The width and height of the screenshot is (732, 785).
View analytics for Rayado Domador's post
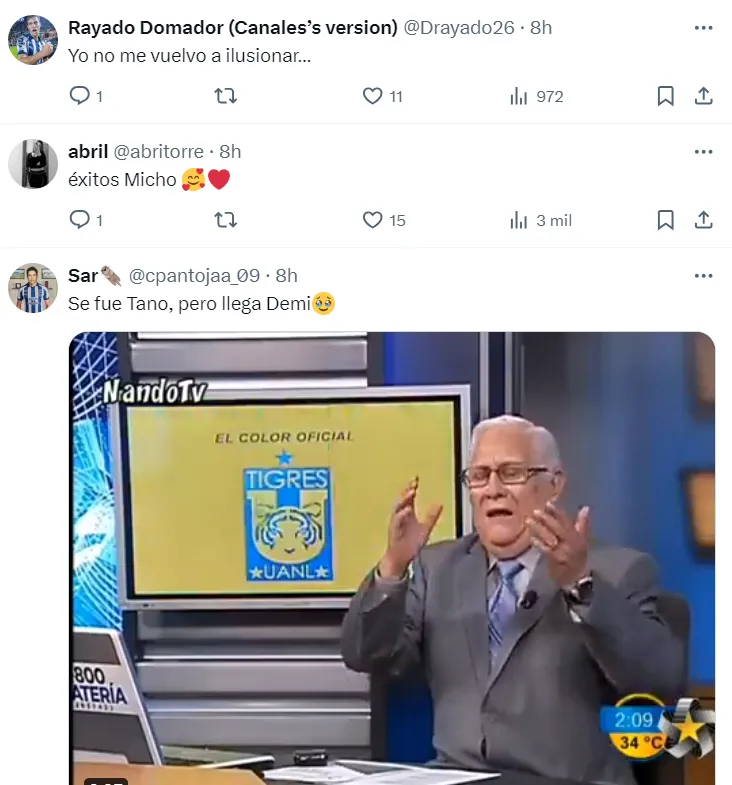(x=519, y=96)
